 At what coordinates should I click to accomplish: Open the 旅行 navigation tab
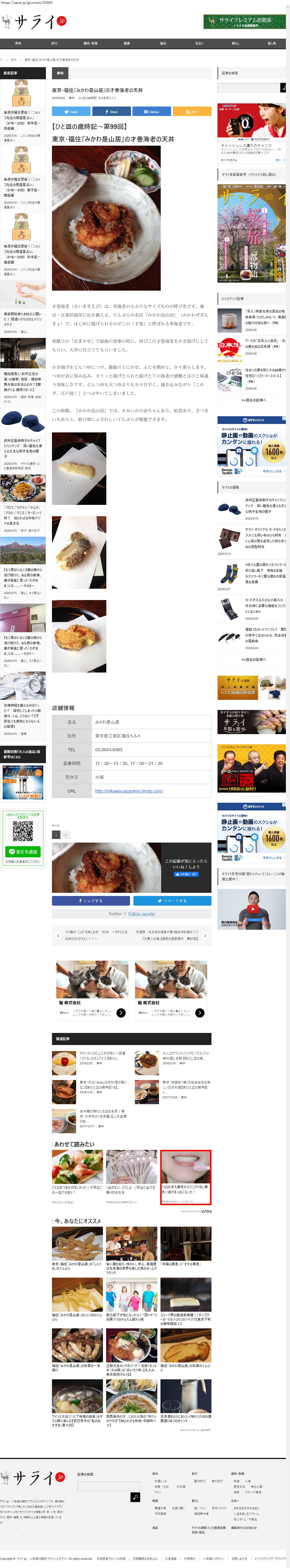(x=54, y=43)
